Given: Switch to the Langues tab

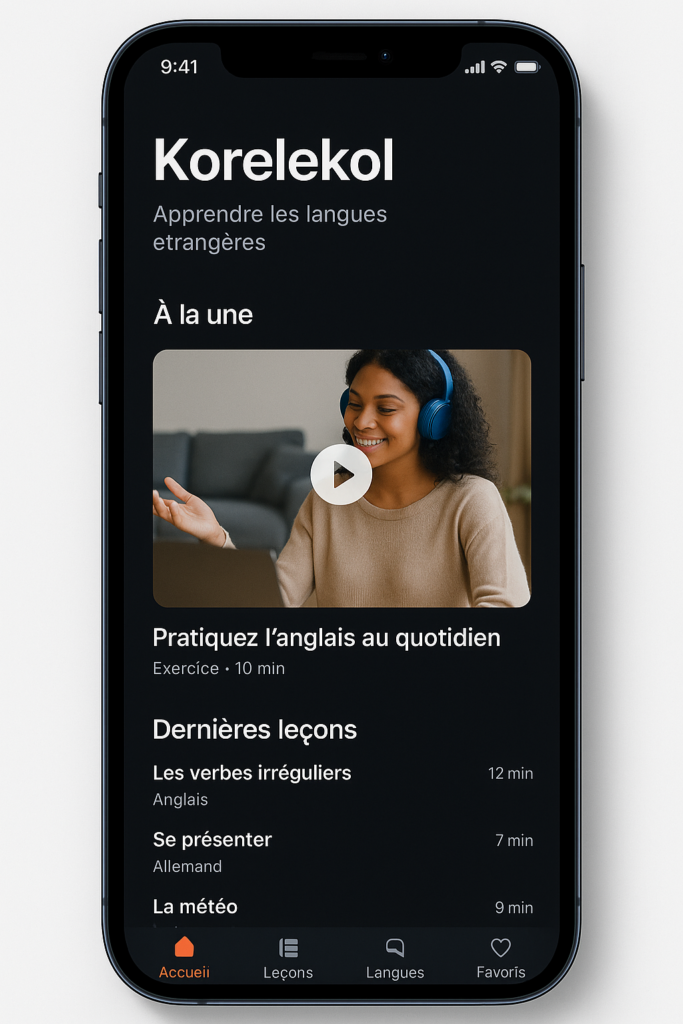Looking at the screenshot, I should 395,958.
